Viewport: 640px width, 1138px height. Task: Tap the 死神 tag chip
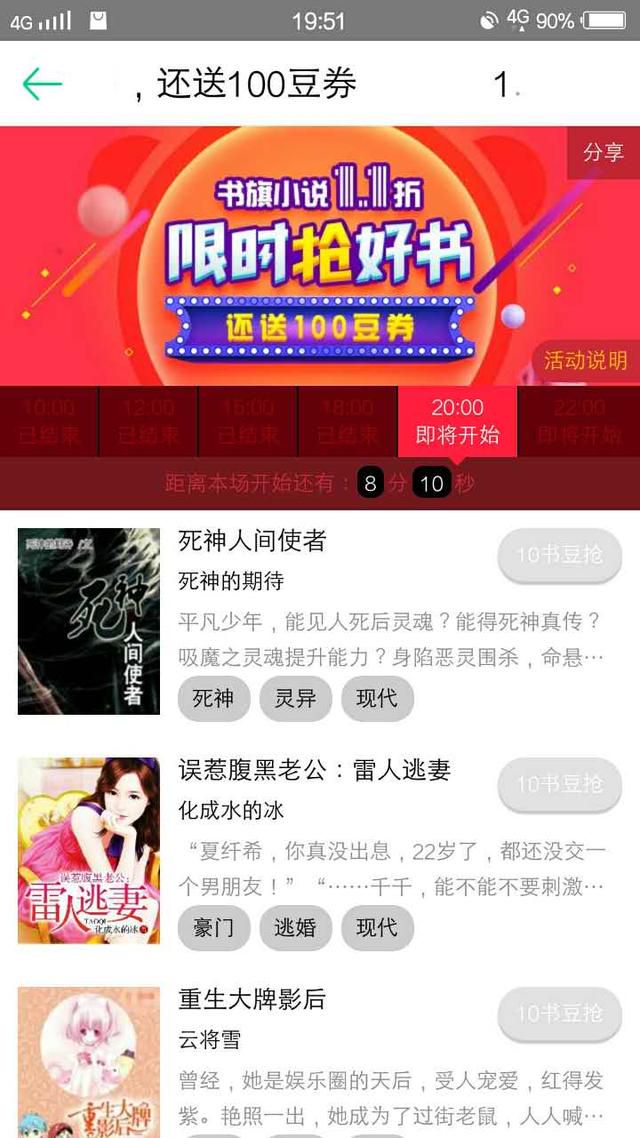(x=212, y=698)
